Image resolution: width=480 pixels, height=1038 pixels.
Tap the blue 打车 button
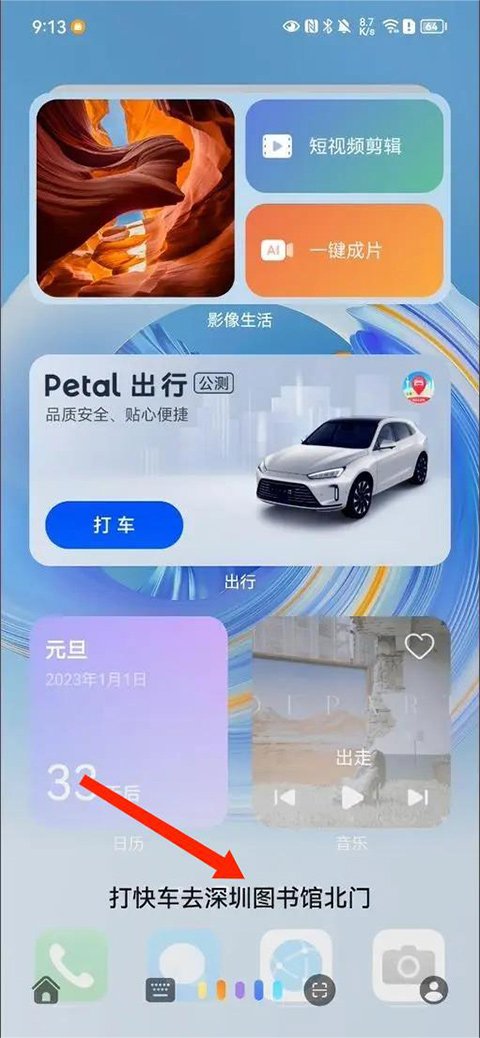point(114,525)
